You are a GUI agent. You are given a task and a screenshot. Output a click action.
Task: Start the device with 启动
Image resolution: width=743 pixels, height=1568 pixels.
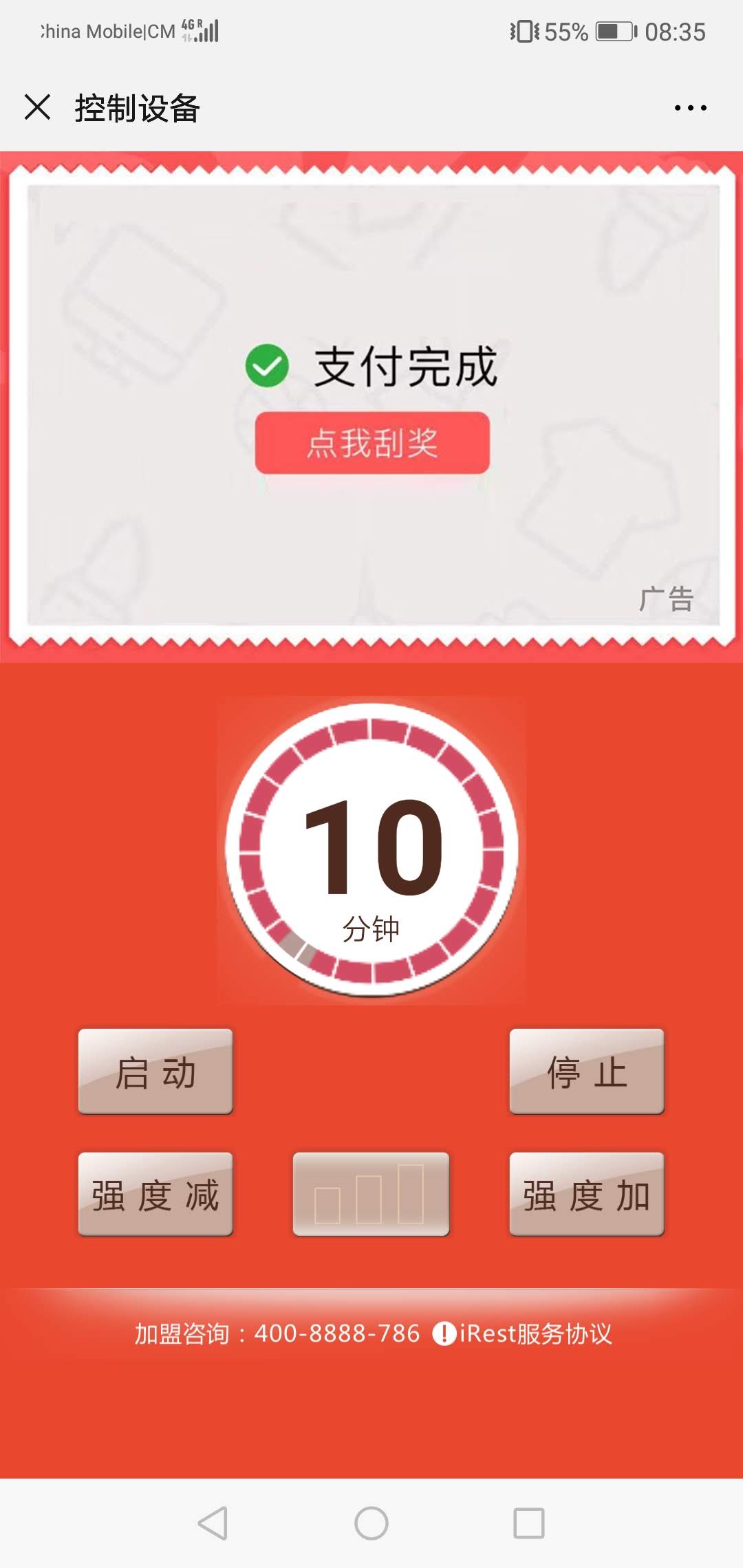(155, 1071)
